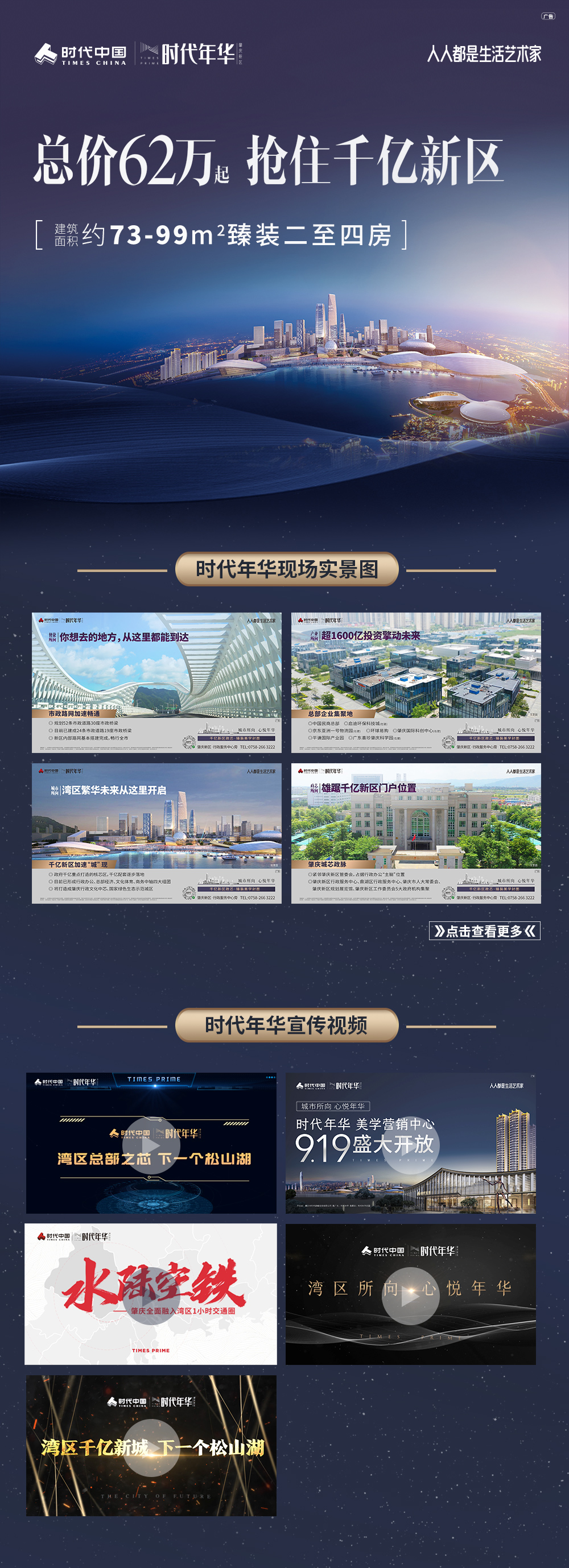Play the 919盛大开放 video

tap(411, 1144)
